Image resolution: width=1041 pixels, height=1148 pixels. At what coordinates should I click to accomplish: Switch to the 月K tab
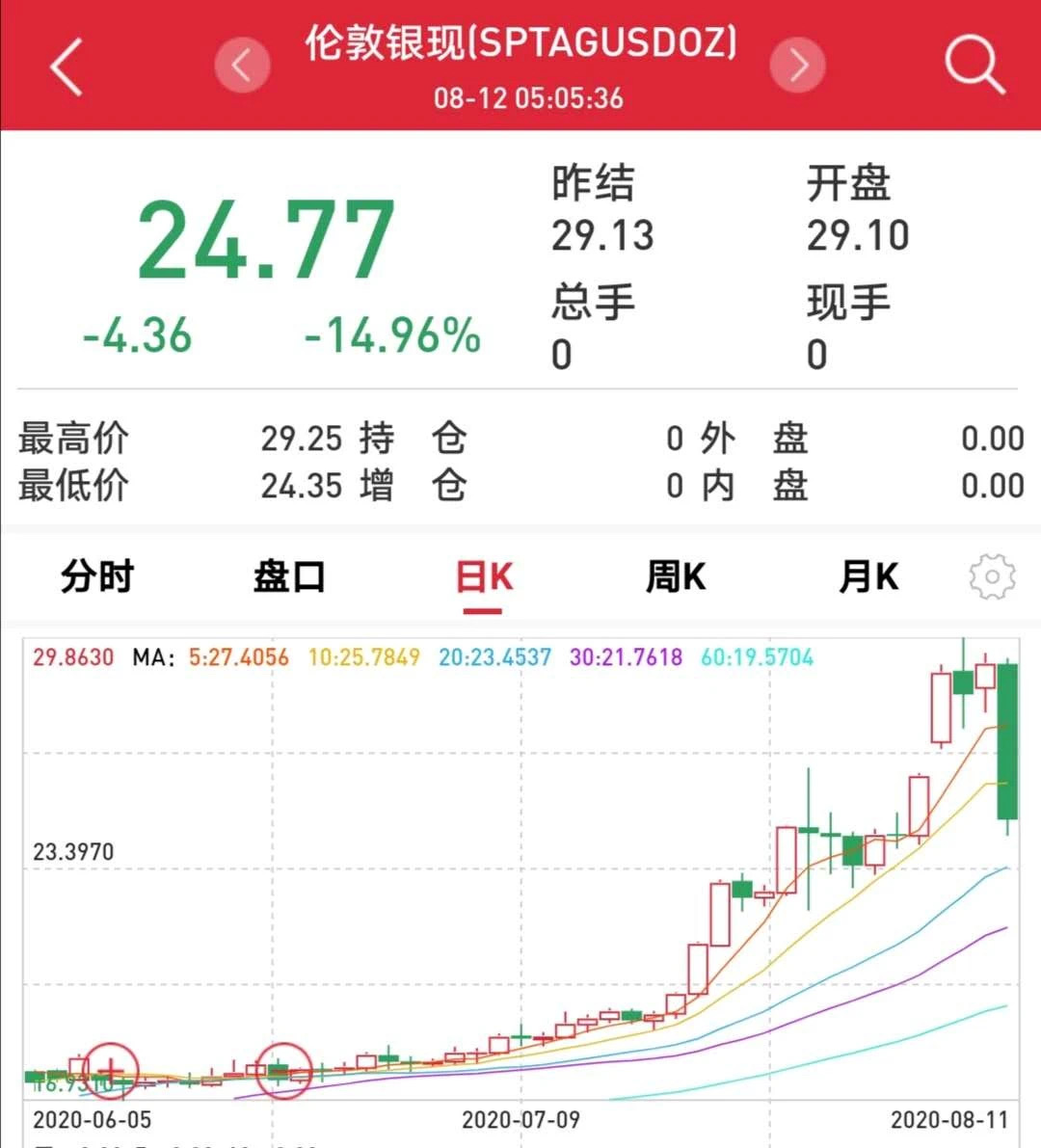[868, 577]
